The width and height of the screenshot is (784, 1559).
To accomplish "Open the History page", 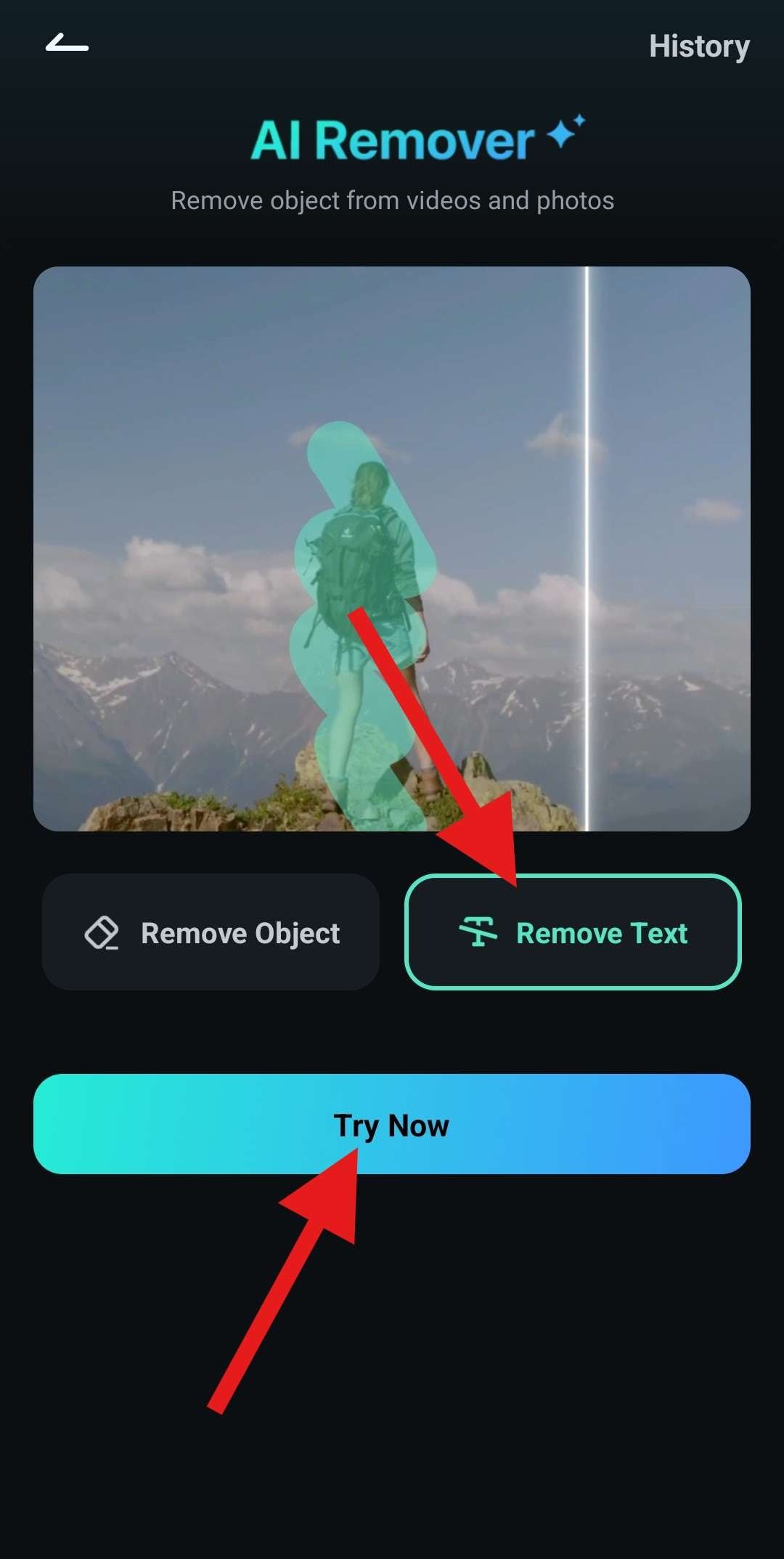I will (698, 46).
